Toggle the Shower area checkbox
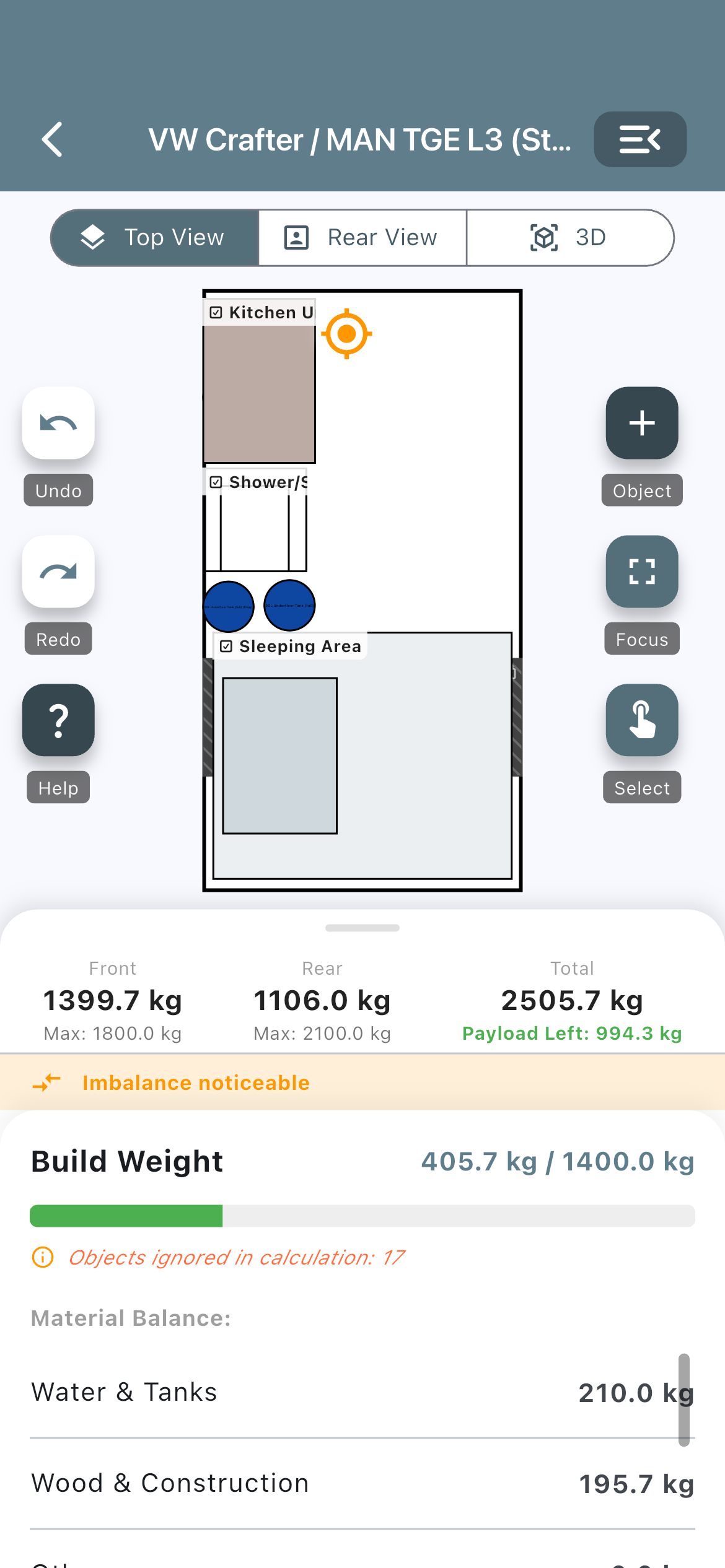The height and width of the screenshot is (1568, 725). coord(216,482)
